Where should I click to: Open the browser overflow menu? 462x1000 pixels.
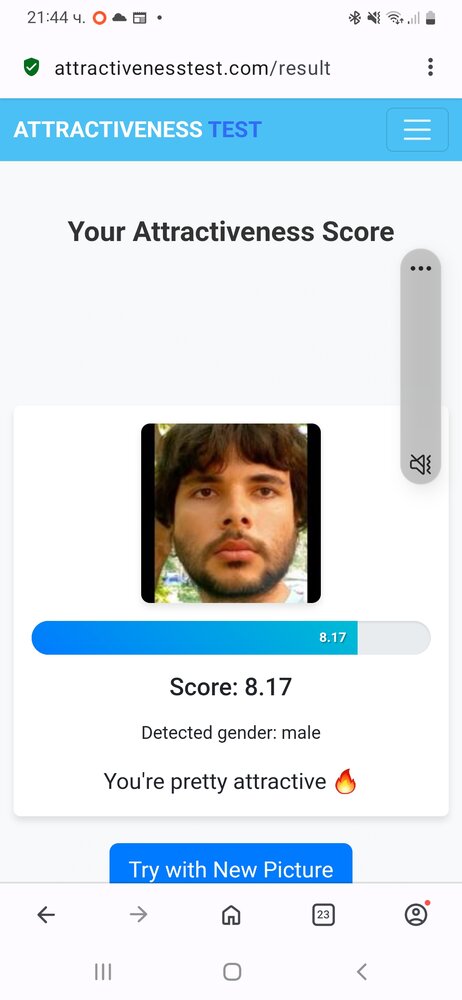point(431,67)
